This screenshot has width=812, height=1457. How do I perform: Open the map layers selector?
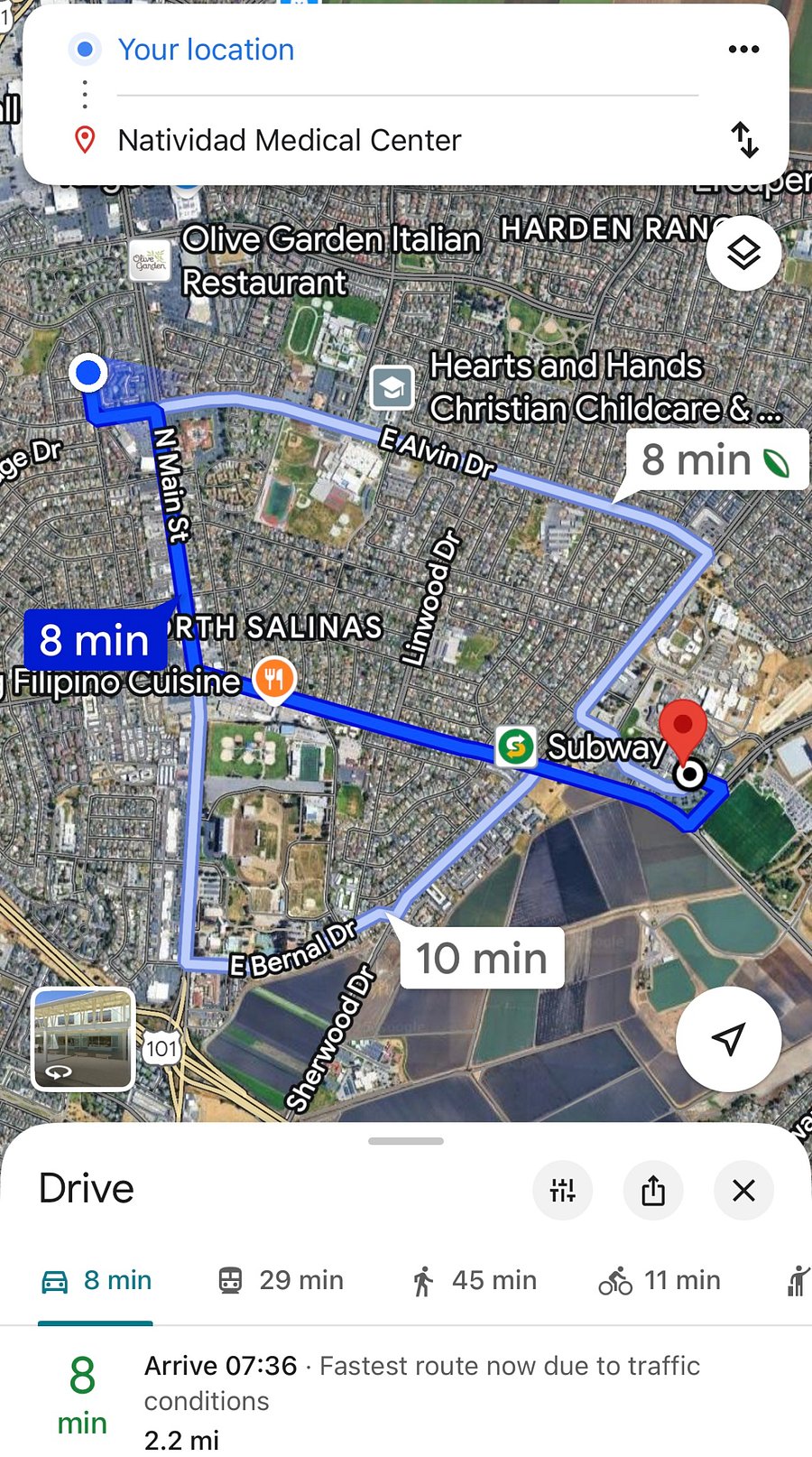point(743,253)
